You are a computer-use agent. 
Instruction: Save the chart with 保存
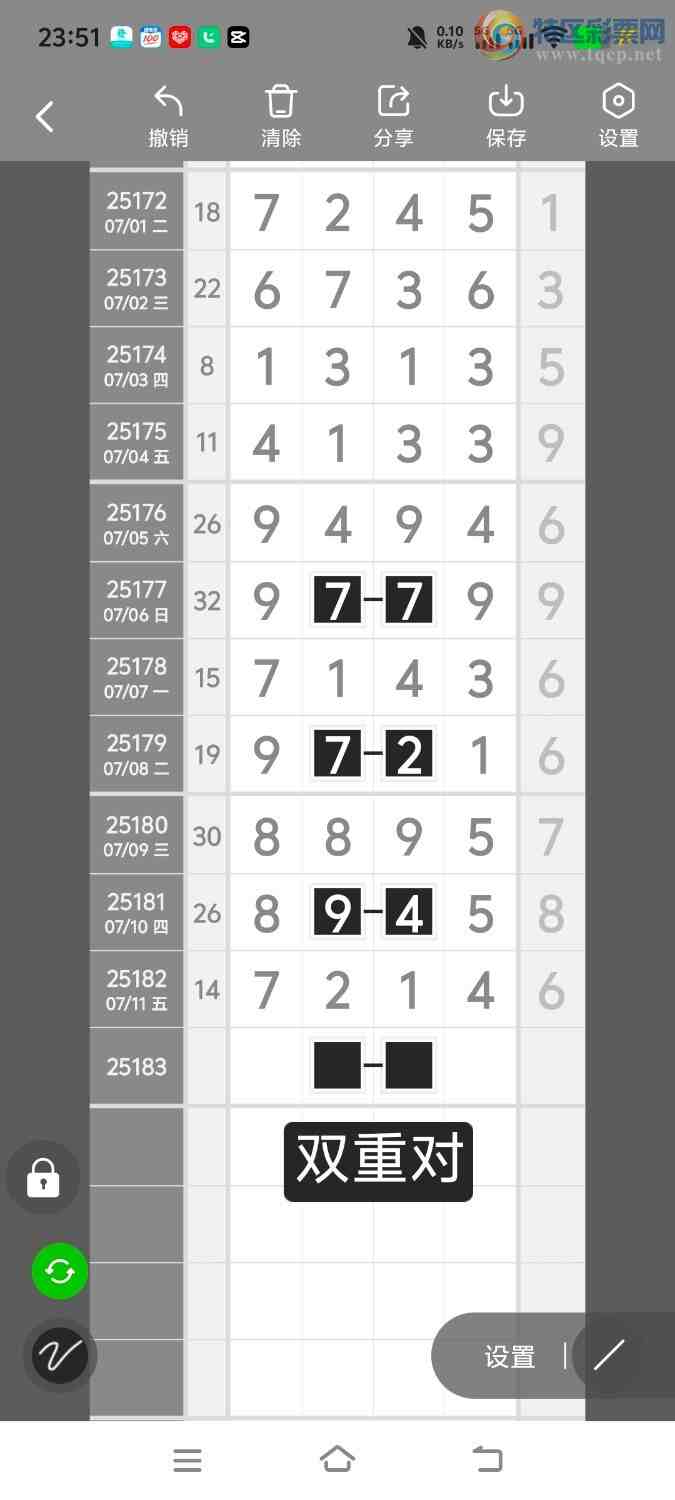click(x=506, y=117)
